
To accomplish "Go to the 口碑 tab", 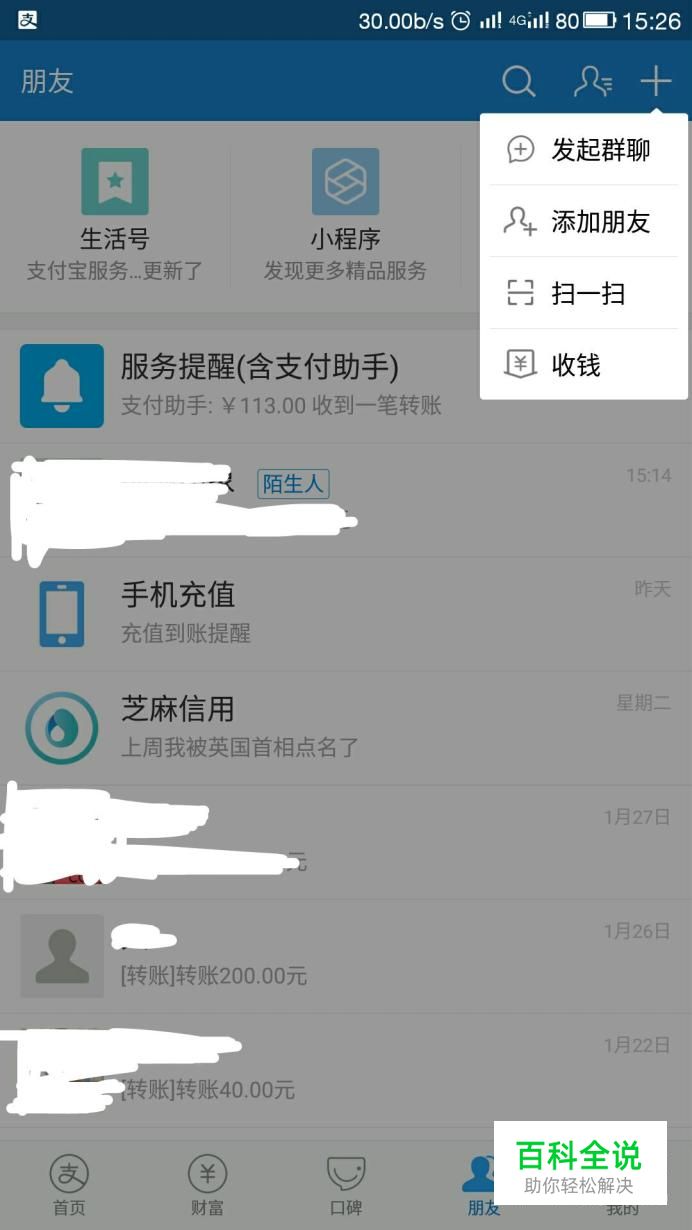I will pos(345,1186).
